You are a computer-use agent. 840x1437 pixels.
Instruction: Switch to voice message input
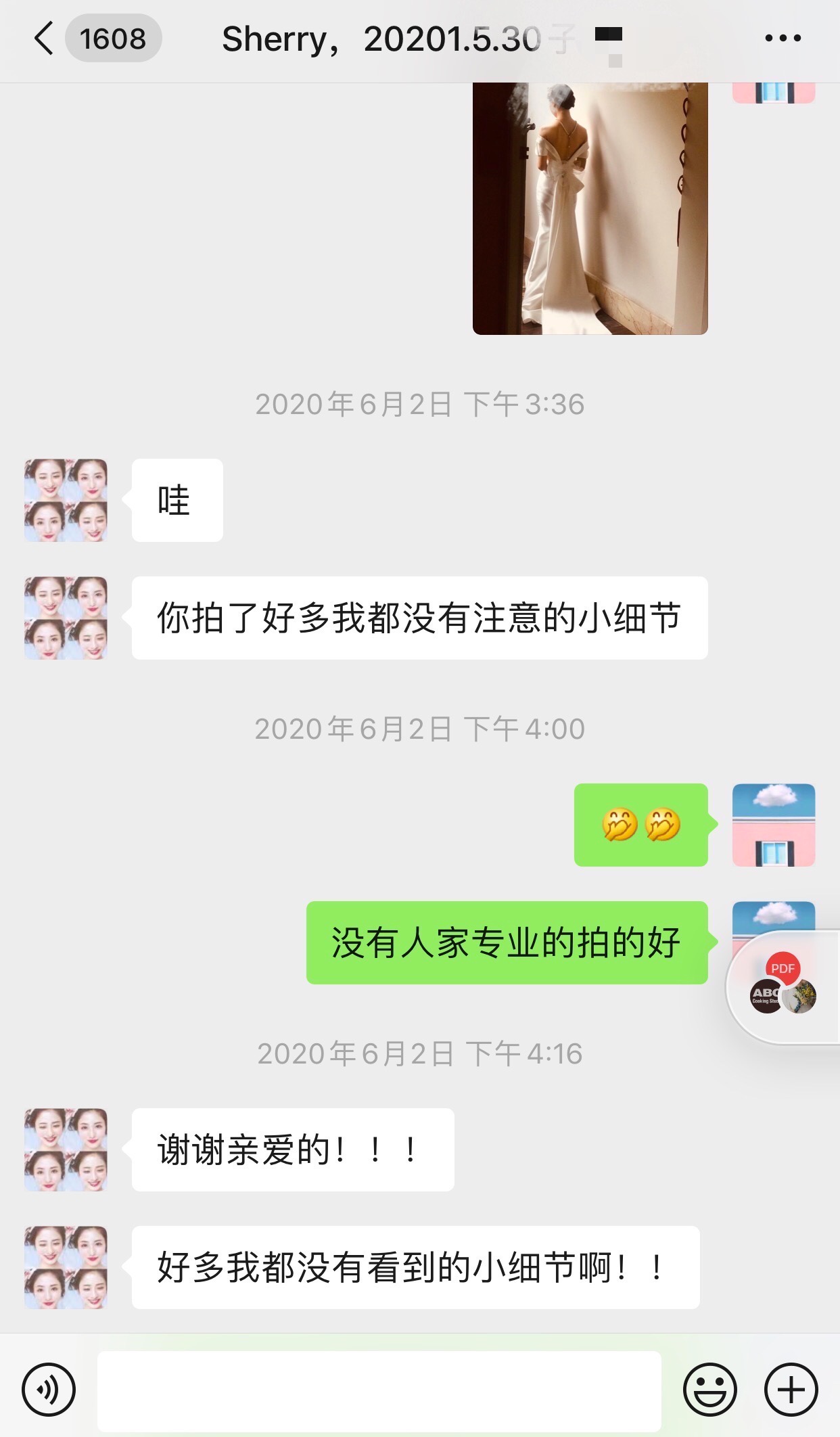point(49,1390)
